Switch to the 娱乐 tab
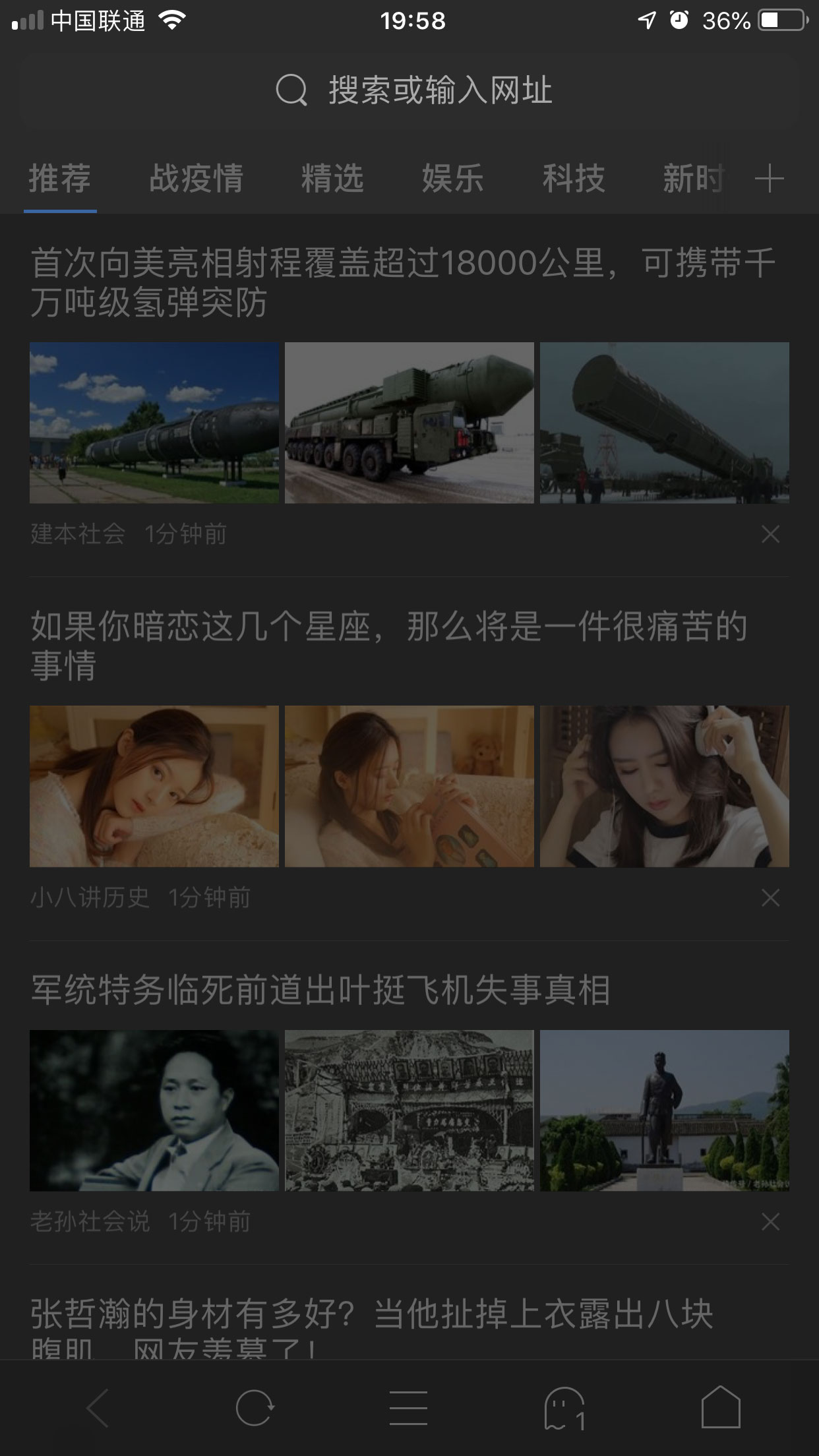The image size is (819, 1456). click(x=452, y=179)
